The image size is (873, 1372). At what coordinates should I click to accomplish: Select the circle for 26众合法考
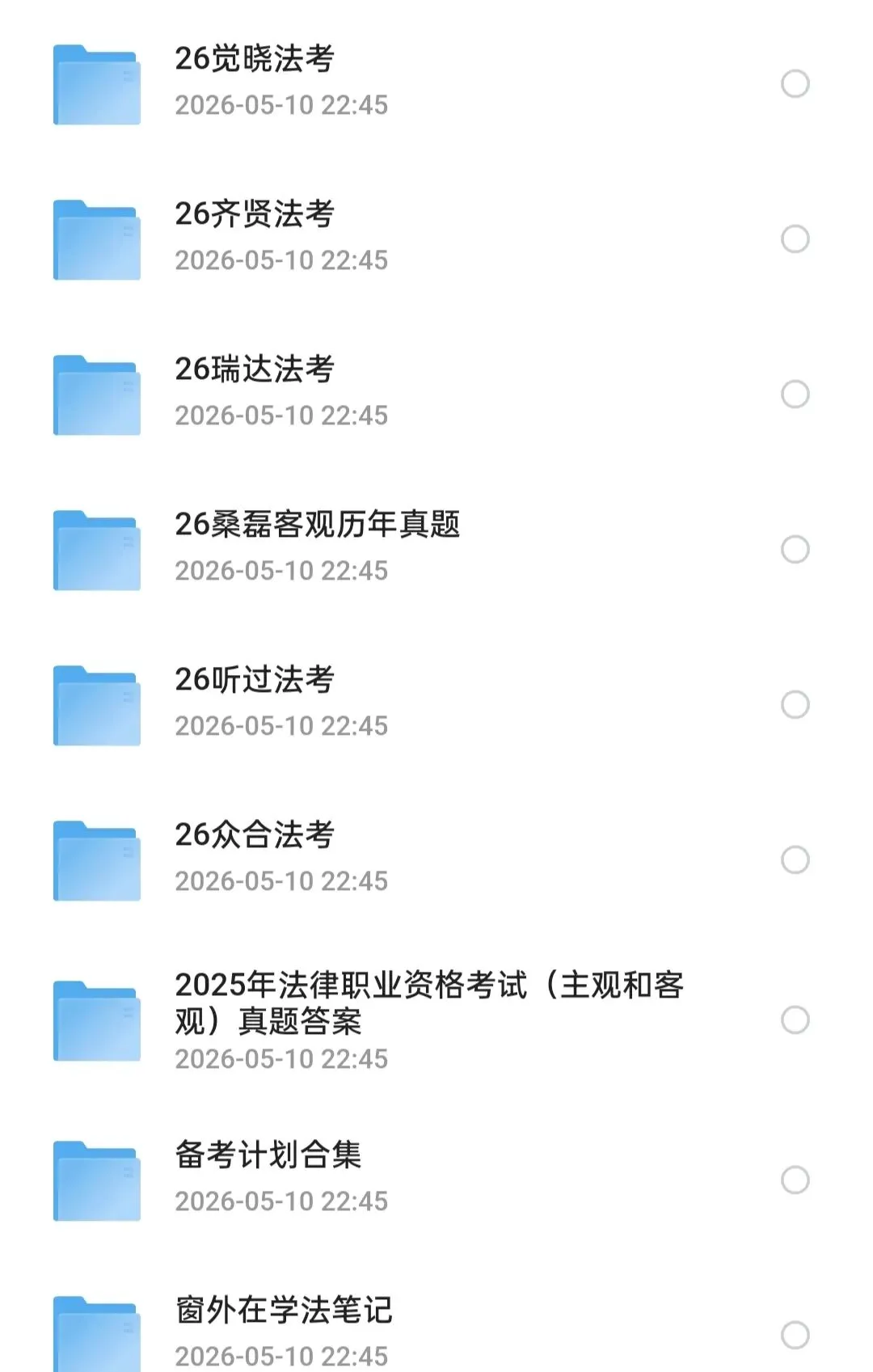(x=795, y=859)
